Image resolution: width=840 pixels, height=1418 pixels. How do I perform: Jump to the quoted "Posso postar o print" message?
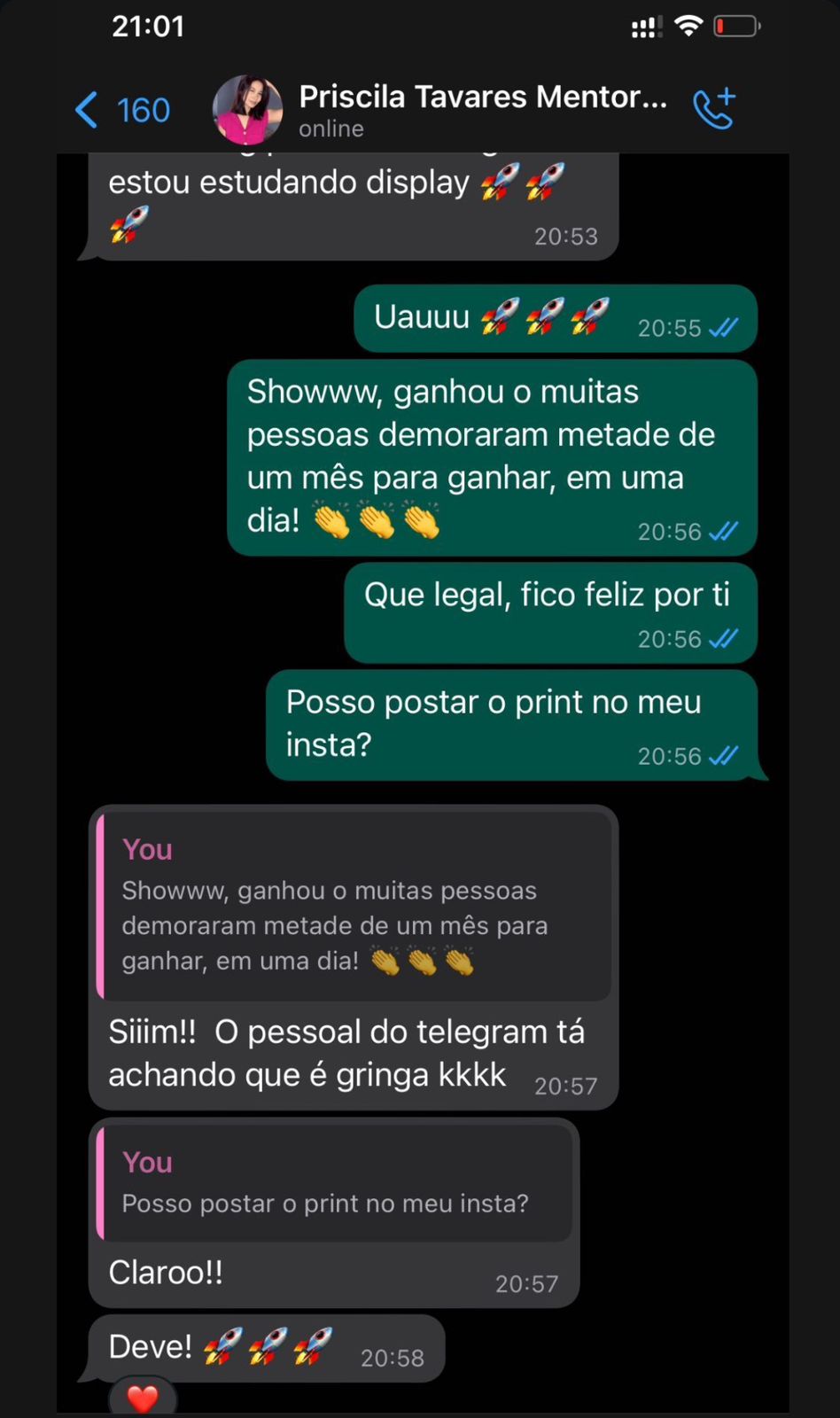333,1183
